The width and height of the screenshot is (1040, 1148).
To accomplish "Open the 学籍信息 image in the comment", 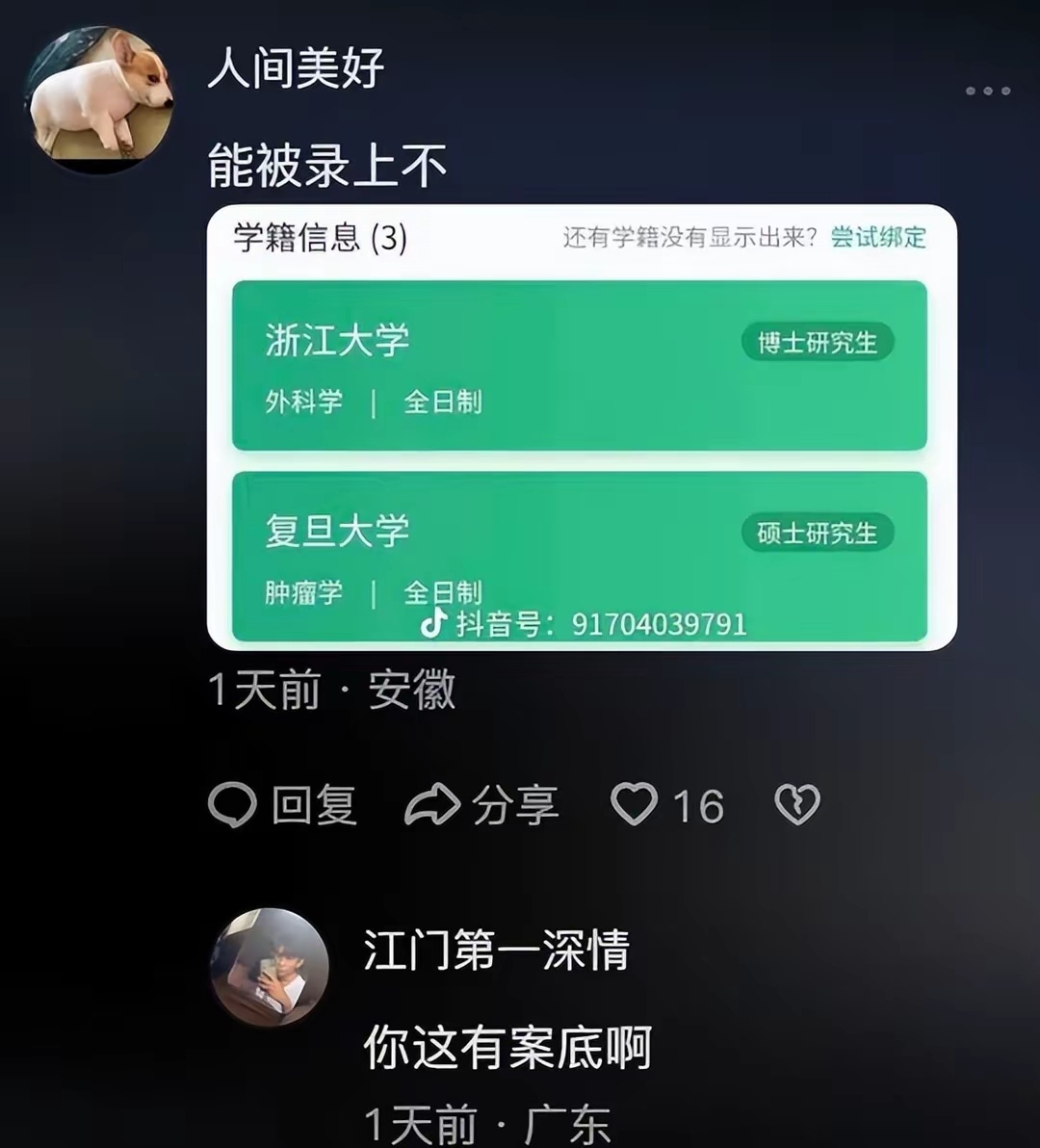I will pos(581,427).
